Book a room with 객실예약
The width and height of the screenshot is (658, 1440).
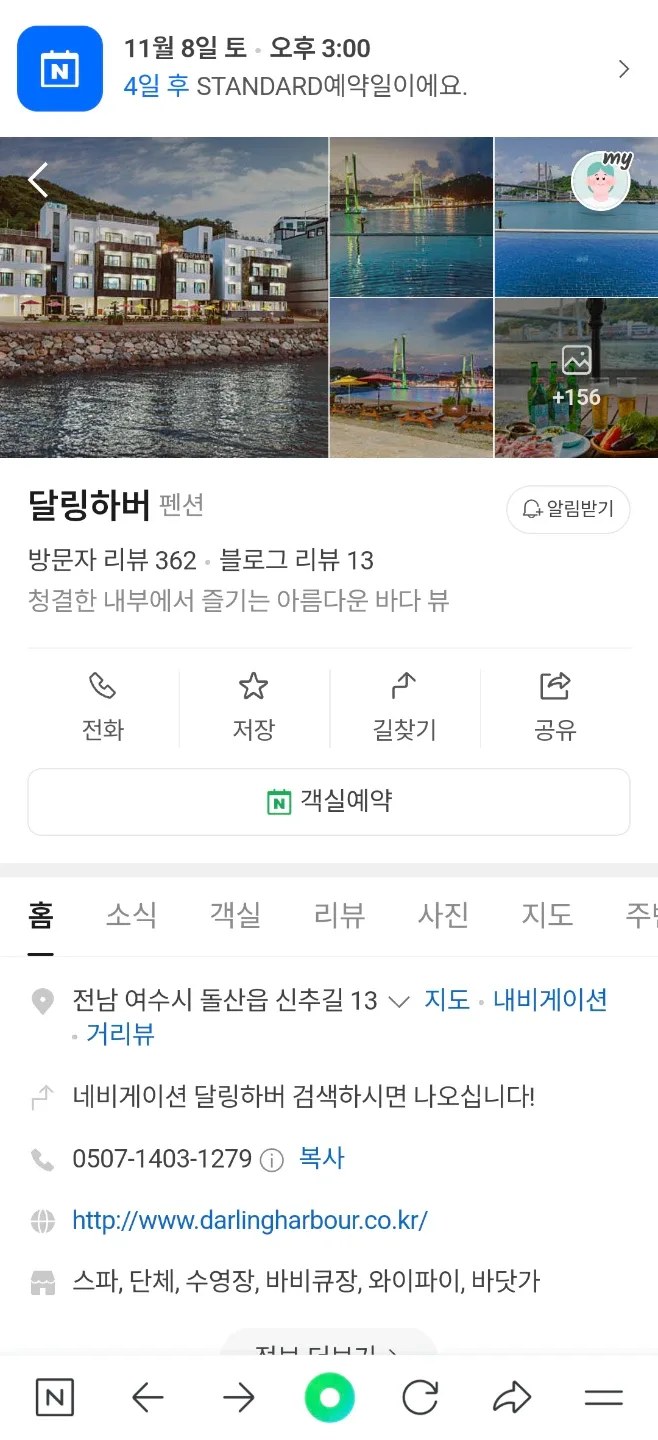[329, 801]
